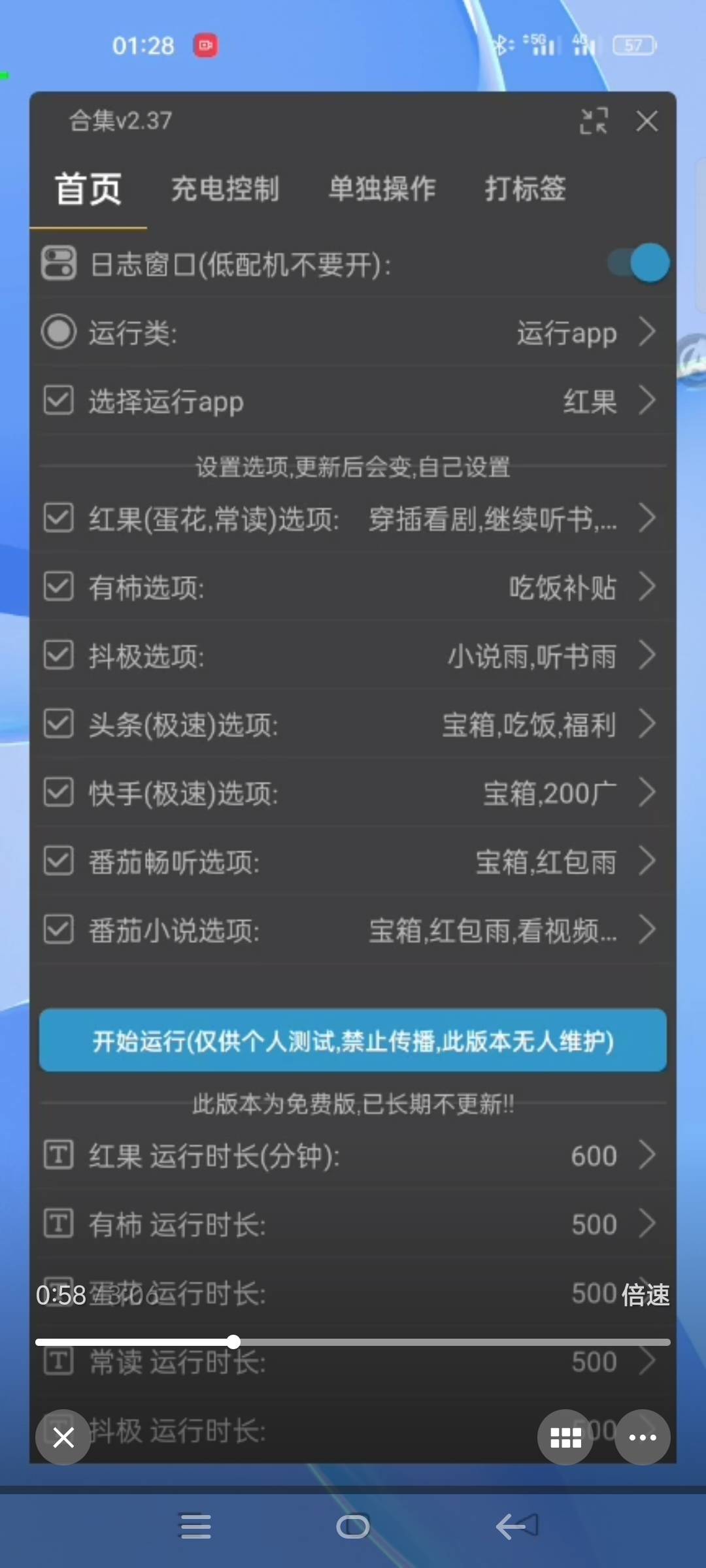Screen dimensions: 706x1568
Task: Open the 倍速 playback speed option
Action: (x=645, y=1294)
